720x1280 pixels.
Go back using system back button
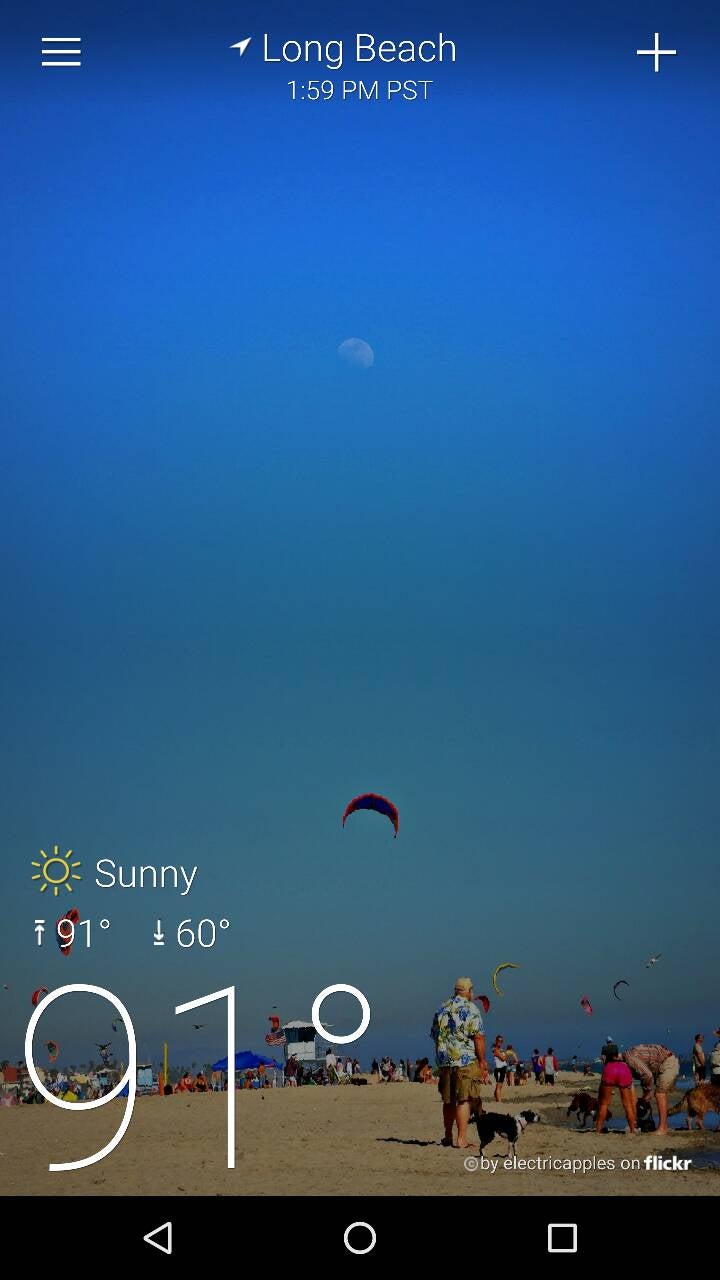[x=158, y=1238]
